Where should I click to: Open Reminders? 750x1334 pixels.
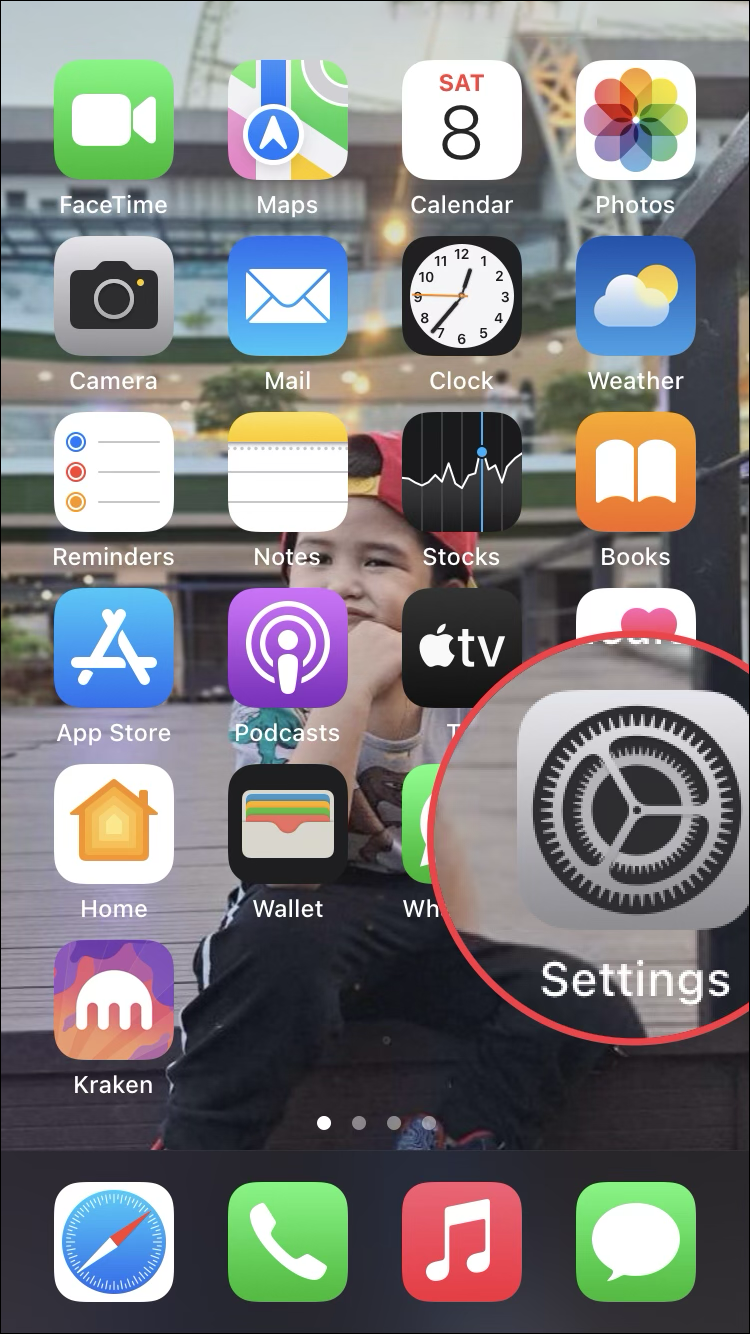click(x=114, y=472)
